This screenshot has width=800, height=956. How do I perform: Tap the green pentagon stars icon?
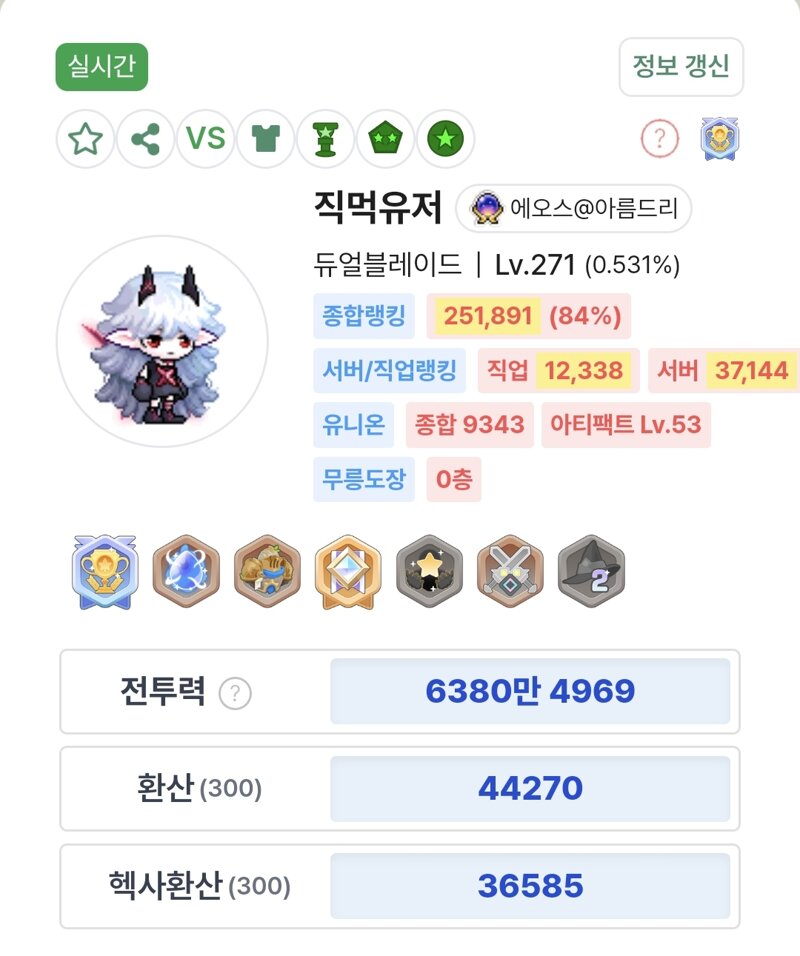point(385,139)
